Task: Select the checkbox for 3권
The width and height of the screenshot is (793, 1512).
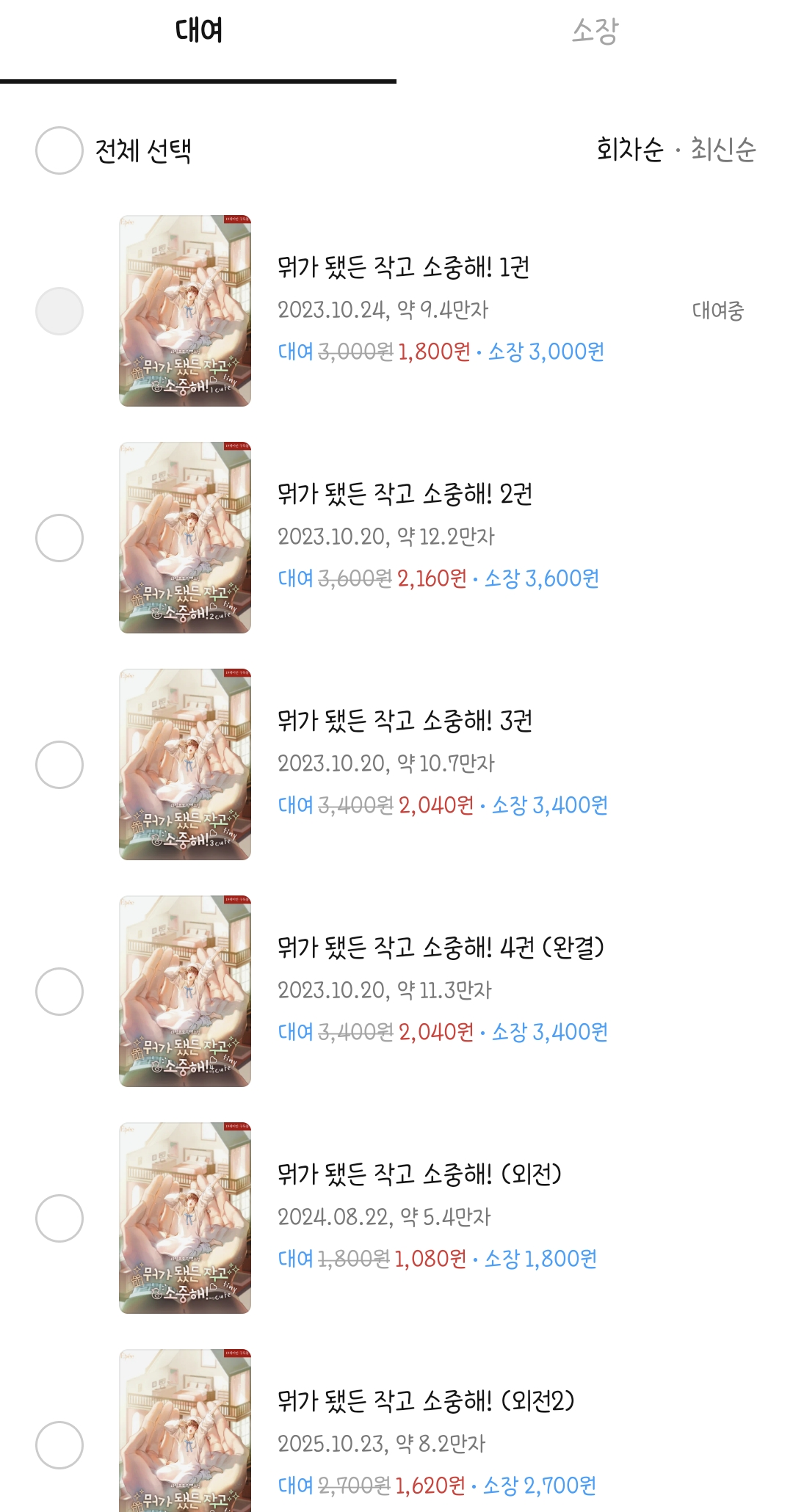Action: pos(59,765)
